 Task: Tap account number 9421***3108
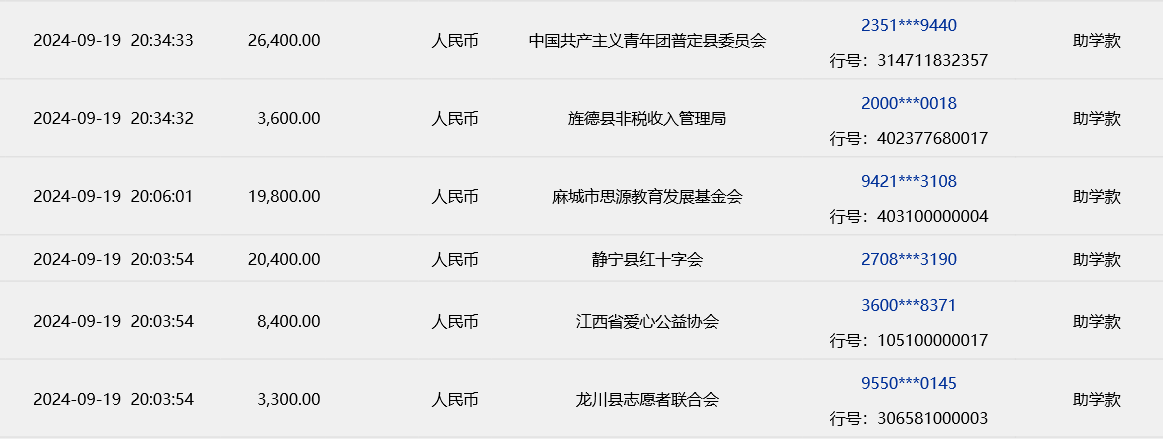(x=908, y=181)
